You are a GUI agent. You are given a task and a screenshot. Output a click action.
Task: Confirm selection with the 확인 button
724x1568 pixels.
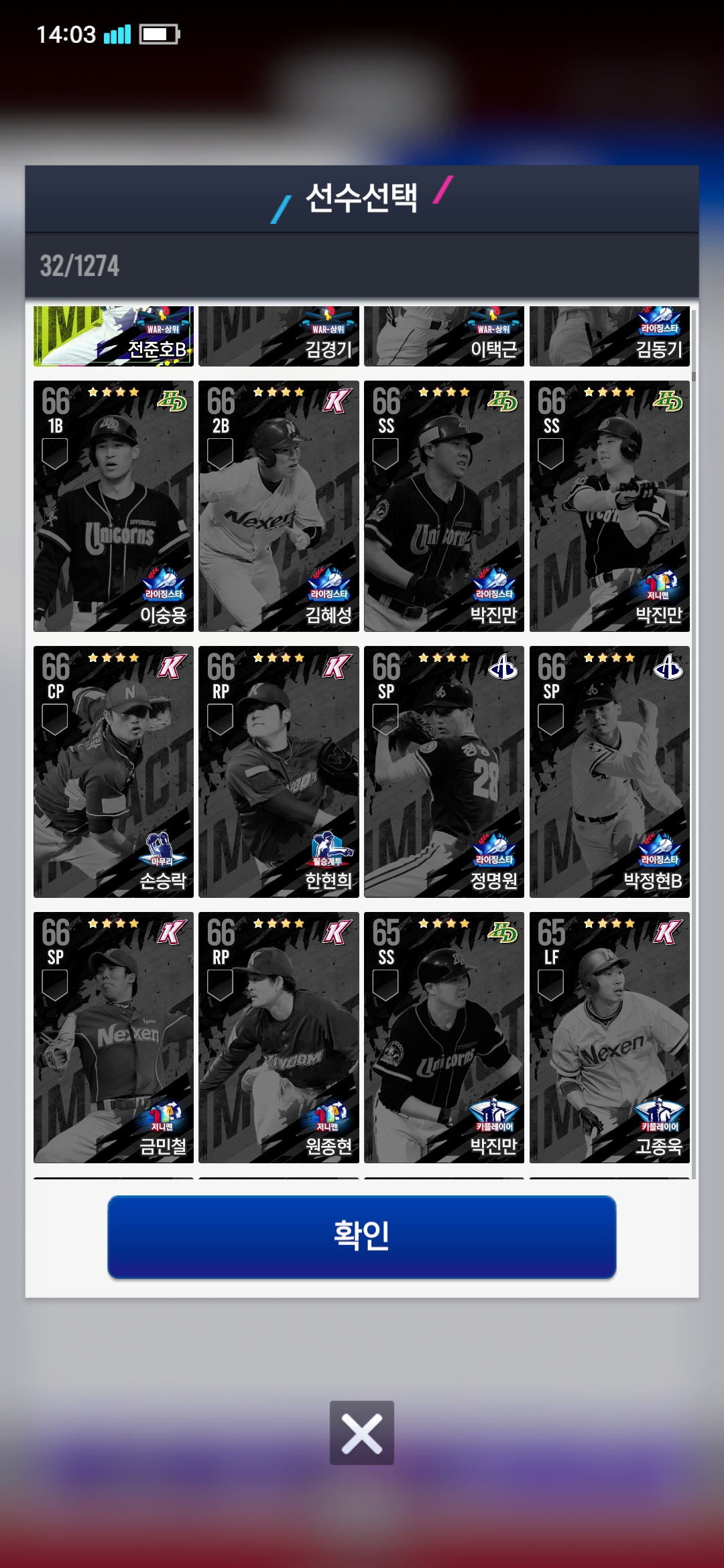361,1236
